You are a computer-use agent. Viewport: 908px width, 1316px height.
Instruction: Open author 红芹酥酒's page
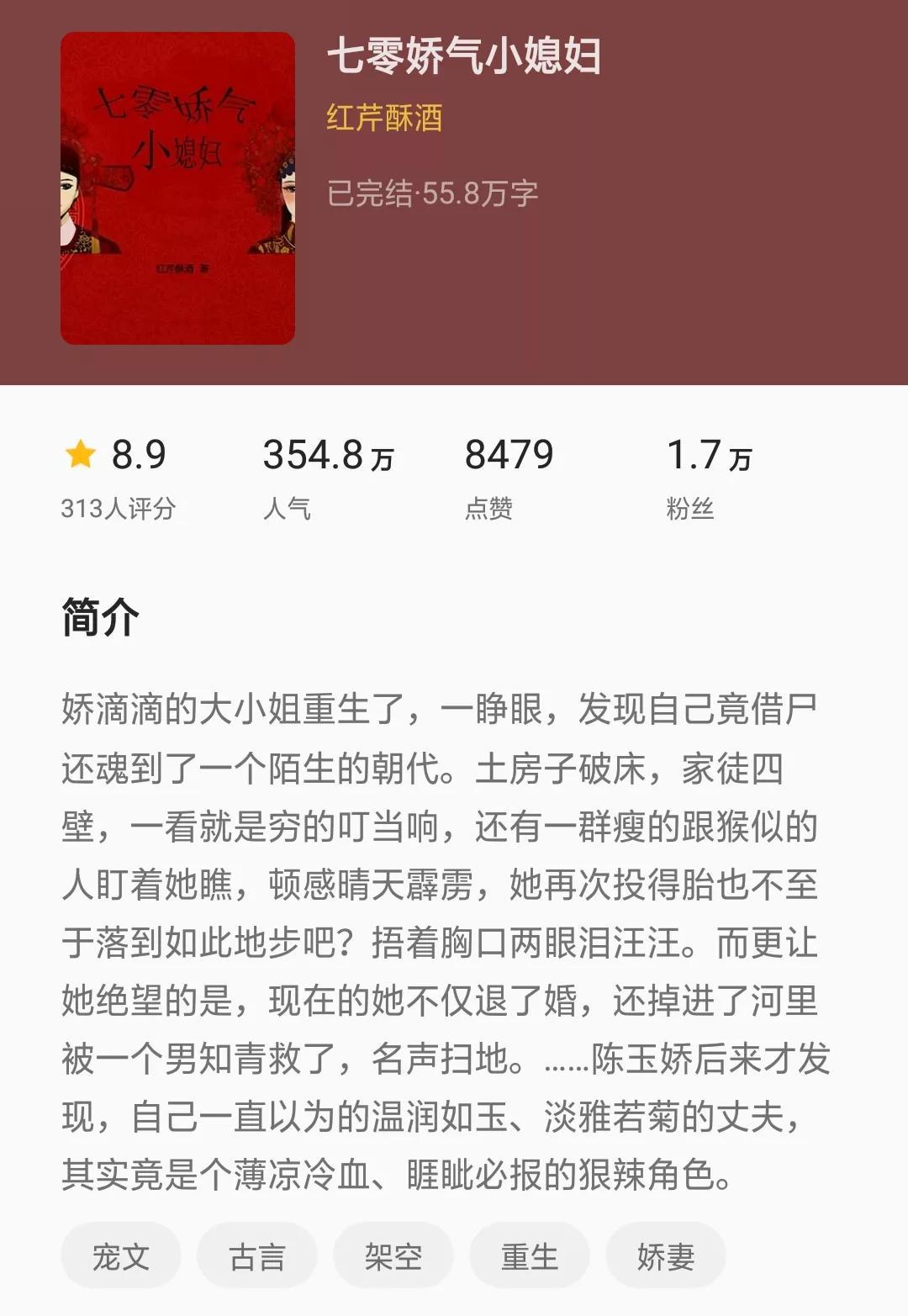pyautogui.click(x=384, y=118)
